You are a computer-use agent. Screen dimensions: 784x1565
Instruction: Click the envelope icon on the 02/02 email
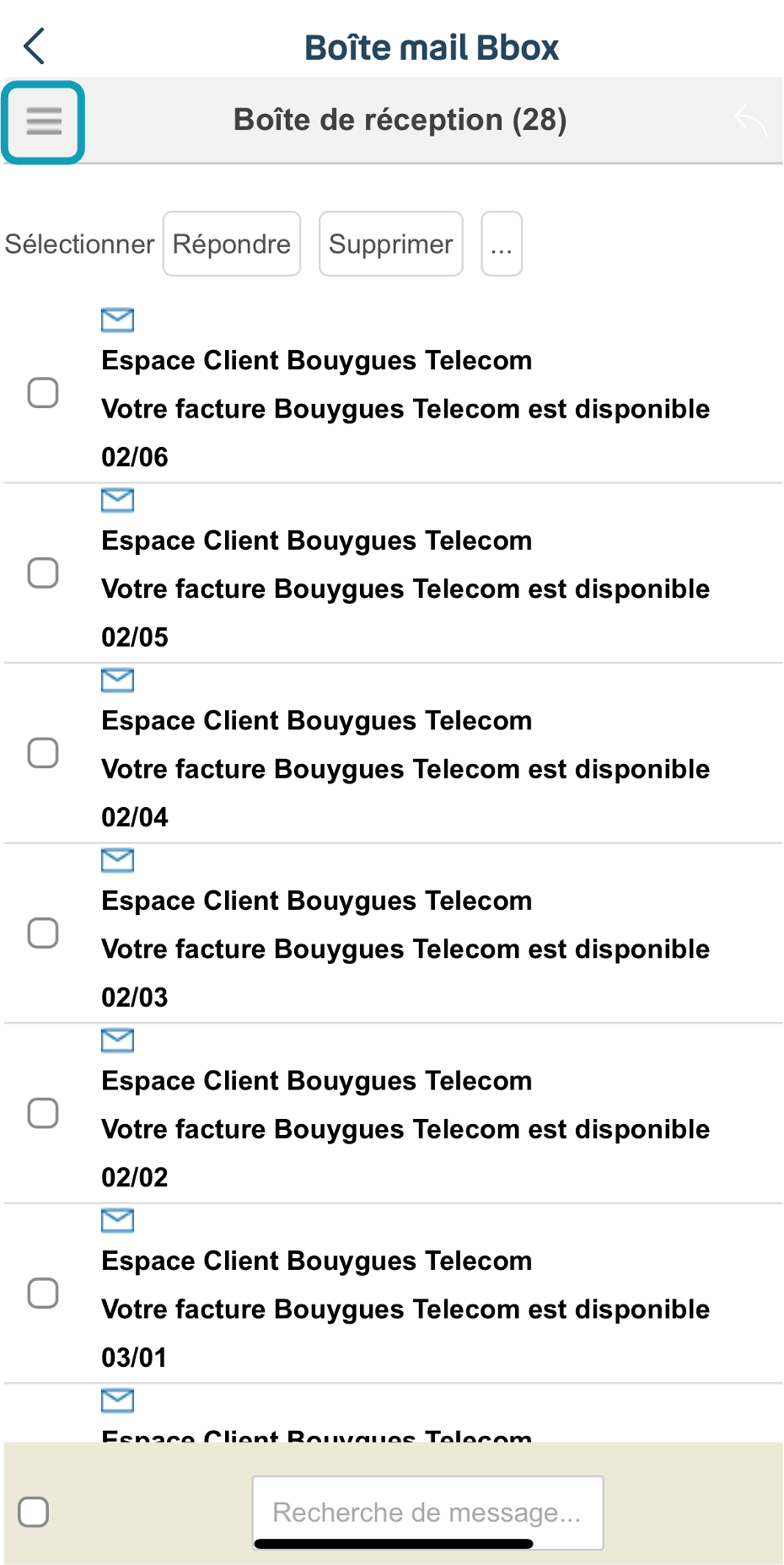[x=117, y=1041]
